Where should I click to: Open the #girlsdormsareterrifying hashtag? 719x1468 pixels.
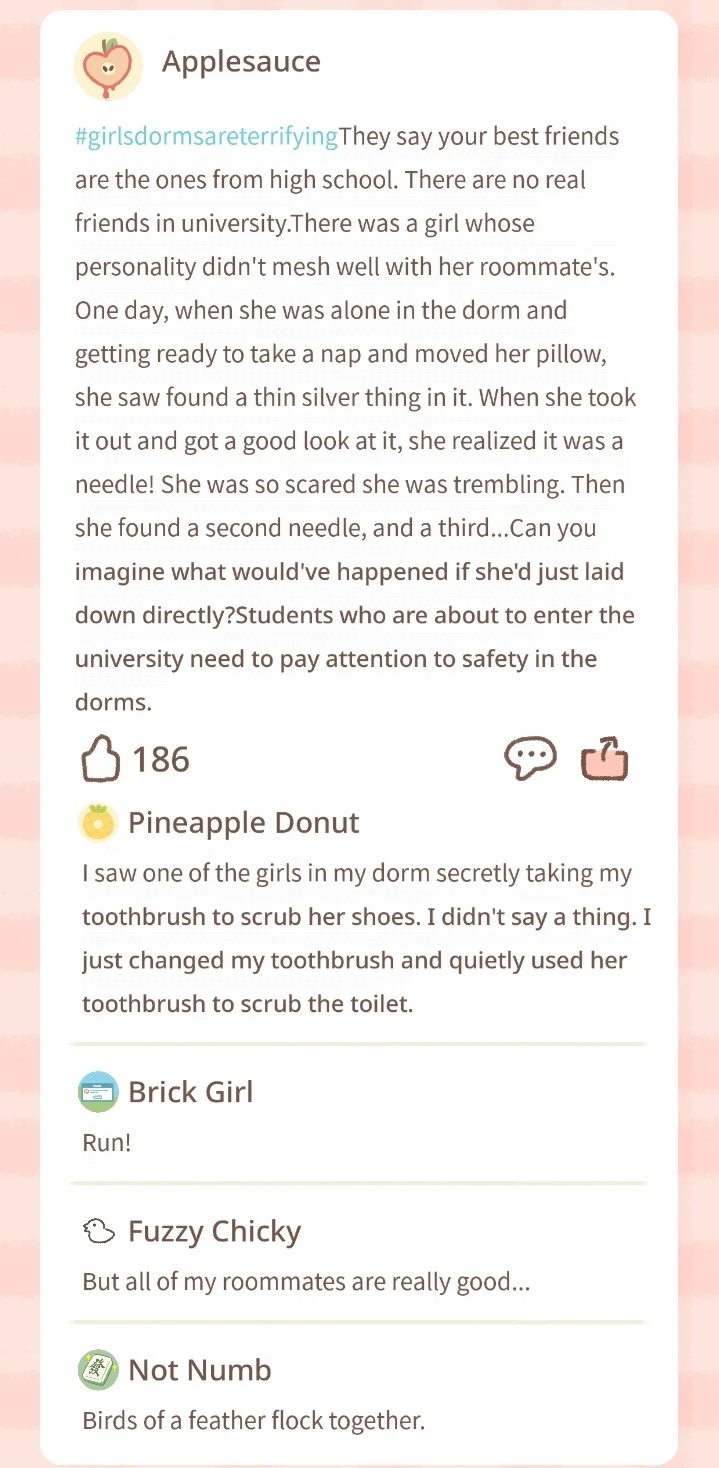pos(207,137)
